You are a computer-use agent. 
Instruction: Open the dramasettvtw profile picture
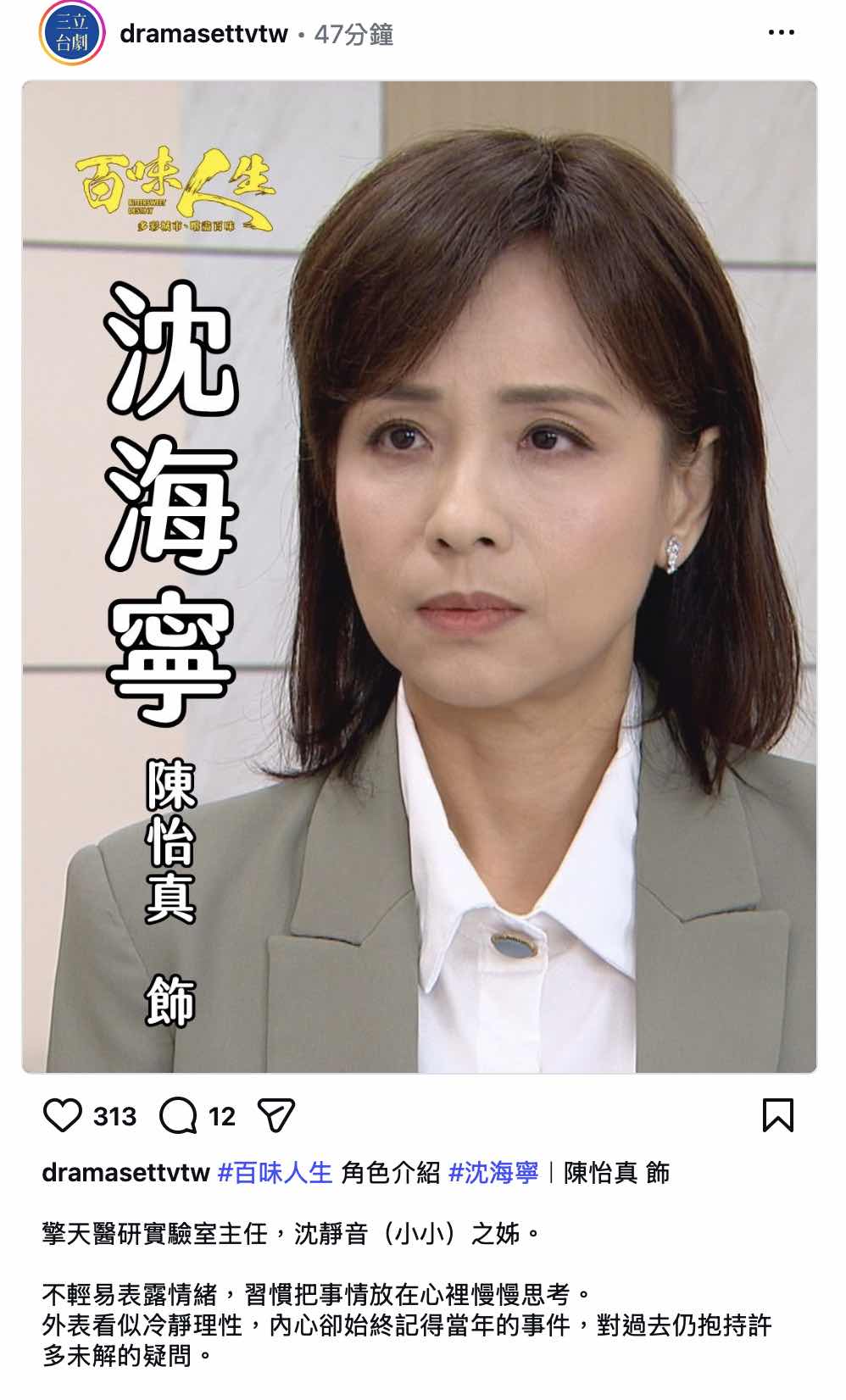tap(71, 34)
